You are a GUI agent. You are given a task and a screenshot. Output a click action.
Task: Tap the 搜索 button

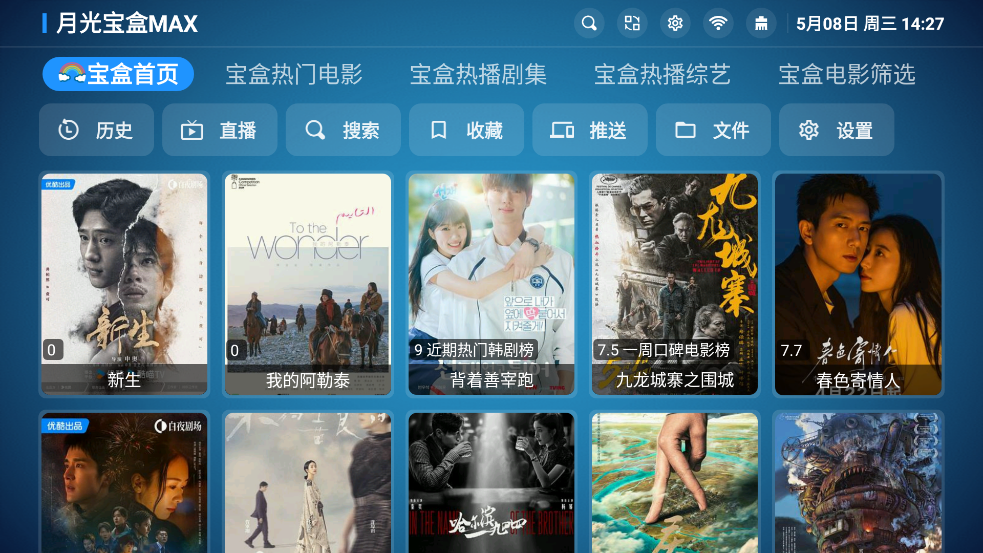343,130
